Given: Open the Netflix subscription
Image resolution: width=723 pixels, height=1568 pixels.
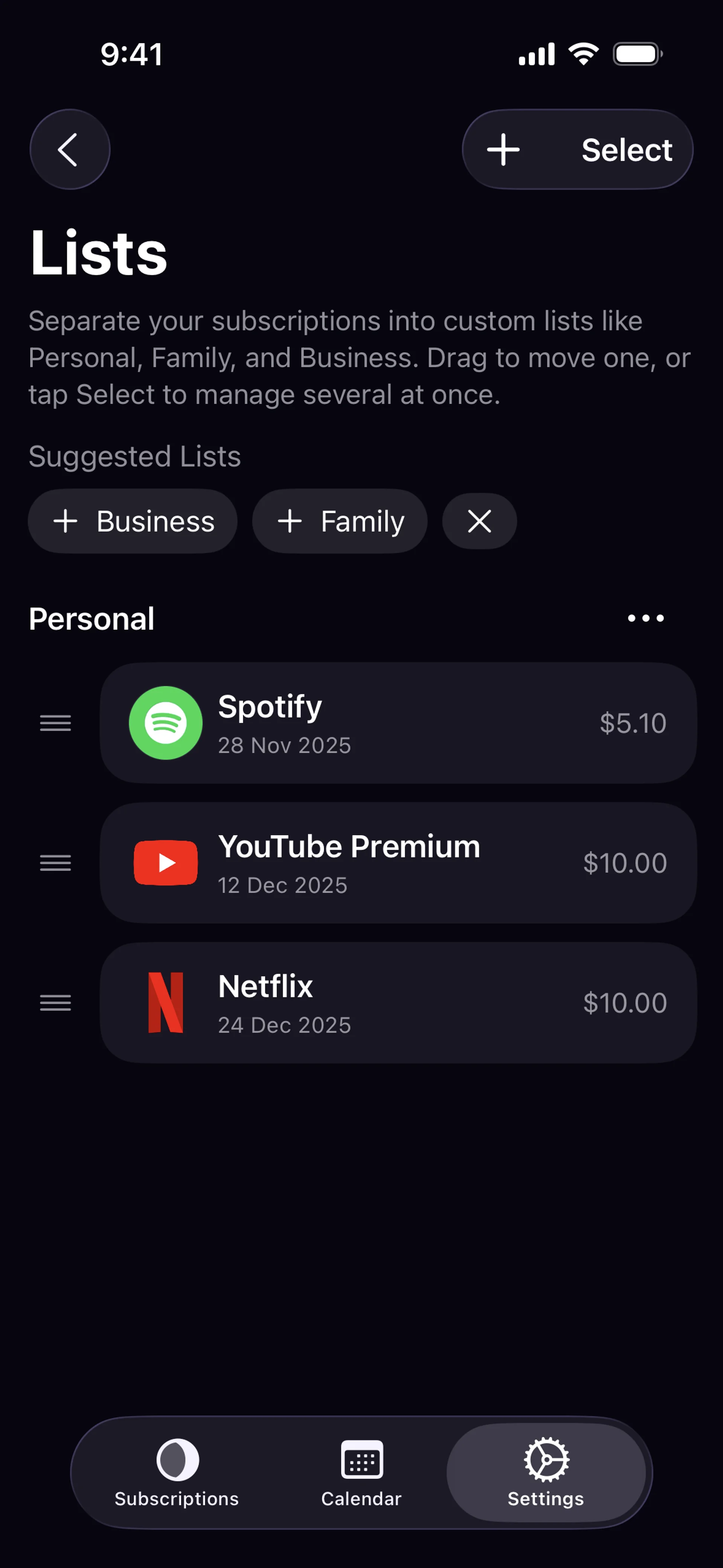Looking at the screenshot, I should [398, 1003].
